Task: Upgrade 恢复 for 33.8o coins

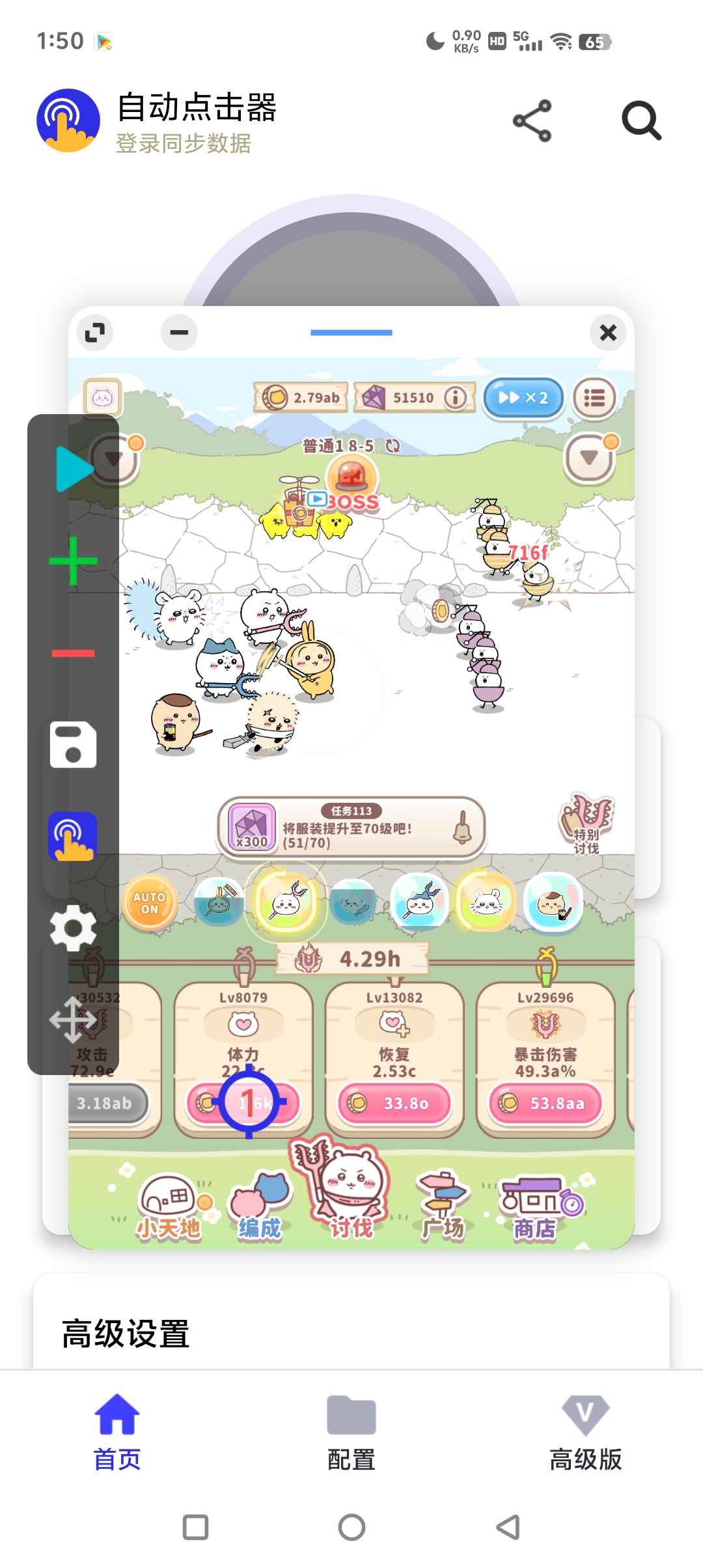Action: [394, 1103]
